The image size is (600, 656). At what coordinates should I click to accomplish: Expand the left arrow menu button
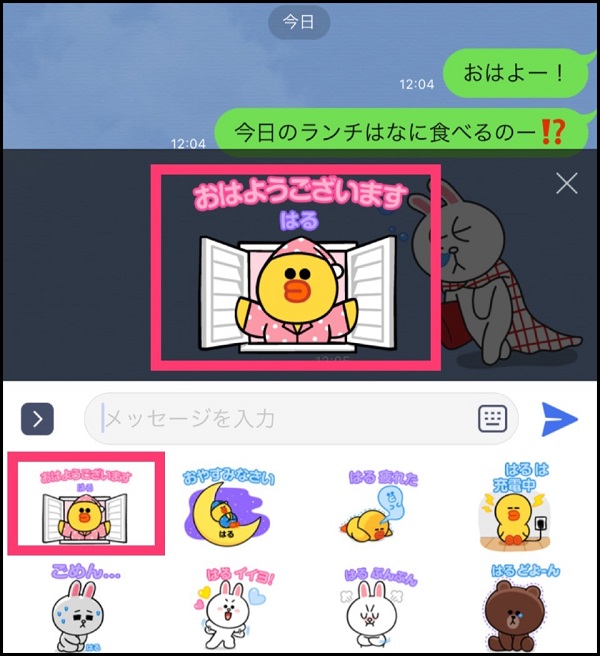(x=36, y=419)
